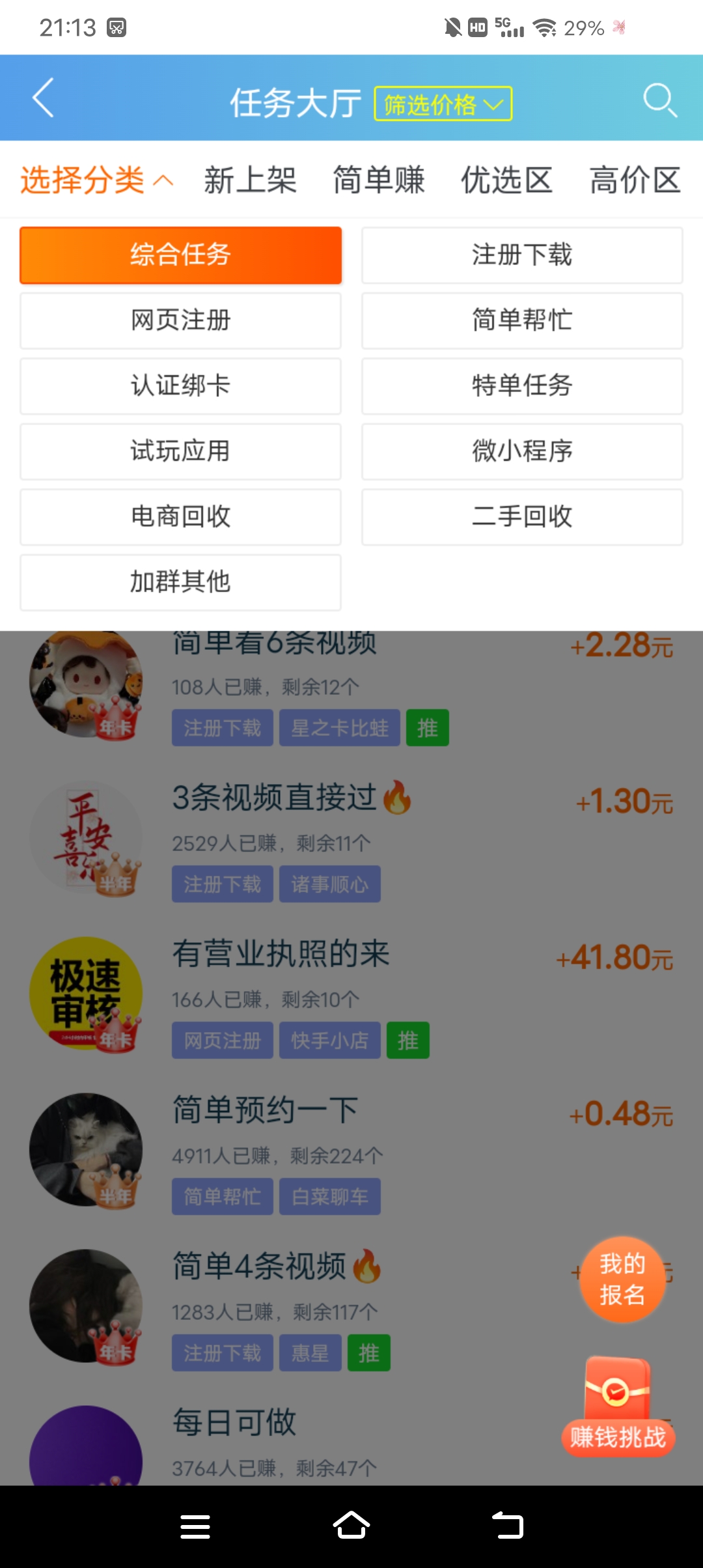
Task: Open the 我的报名 floating button
Action: (622, 1280)
